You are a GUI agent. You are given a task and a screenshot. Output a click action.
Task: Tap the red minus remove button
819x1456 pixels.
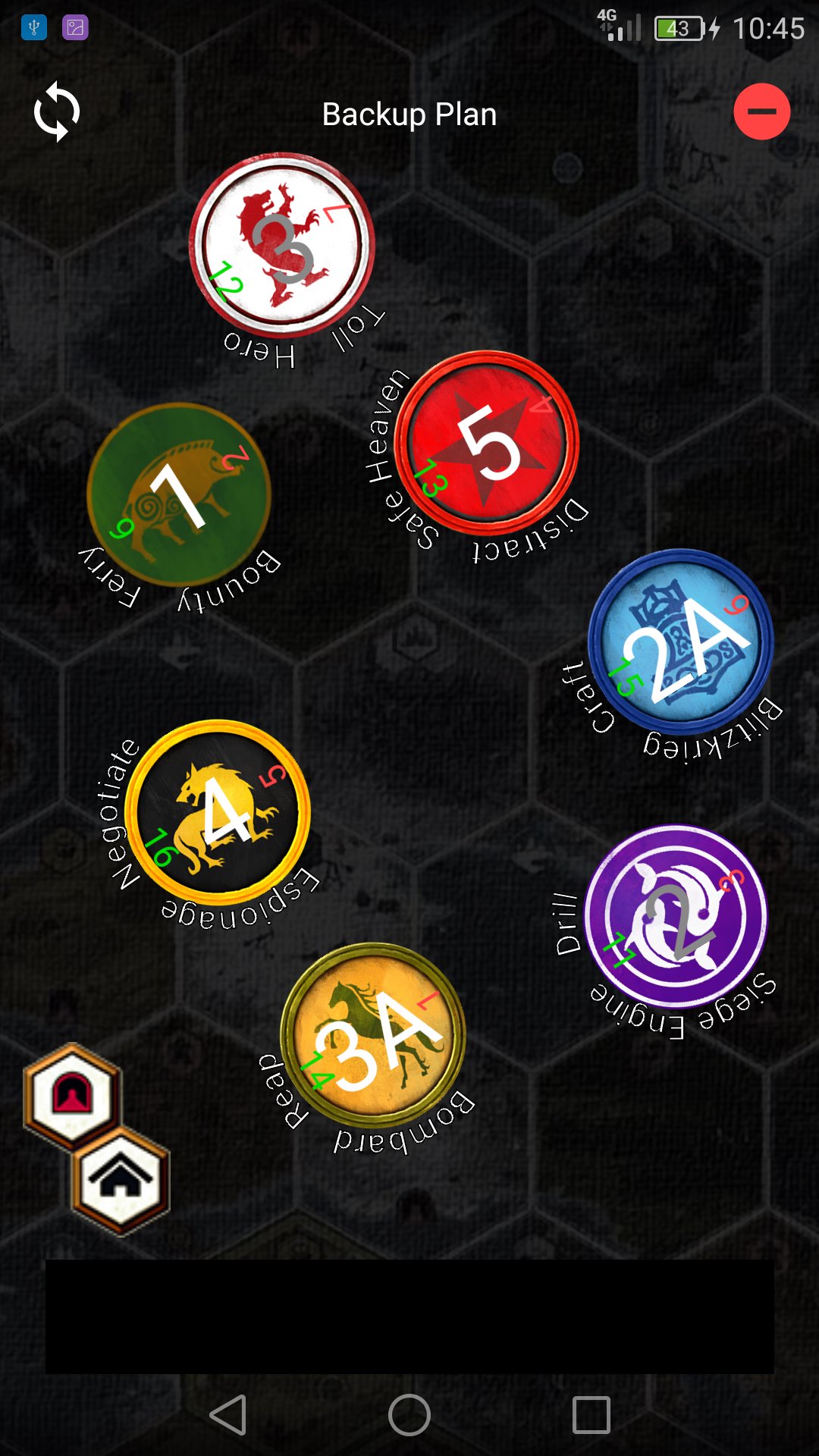761,111
